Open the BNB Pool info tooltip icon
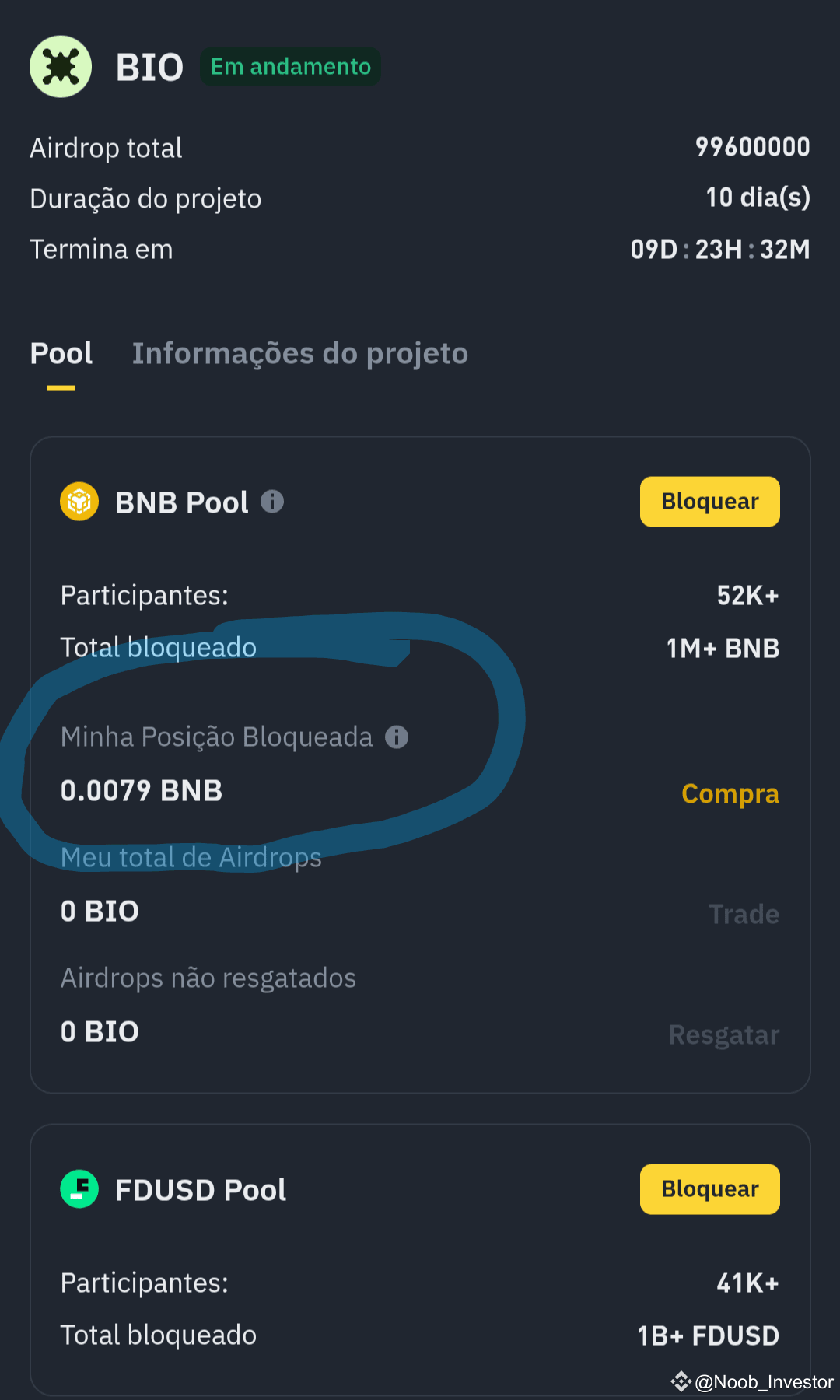 click(272, 502)
